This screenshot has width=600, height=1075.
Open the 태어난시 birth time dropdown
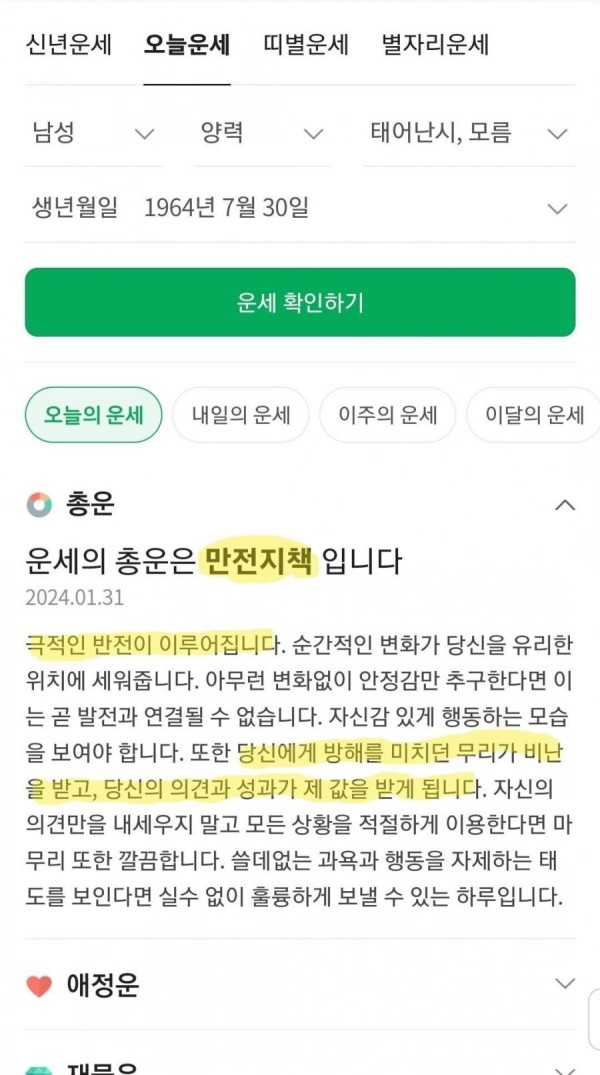point(468,133)
